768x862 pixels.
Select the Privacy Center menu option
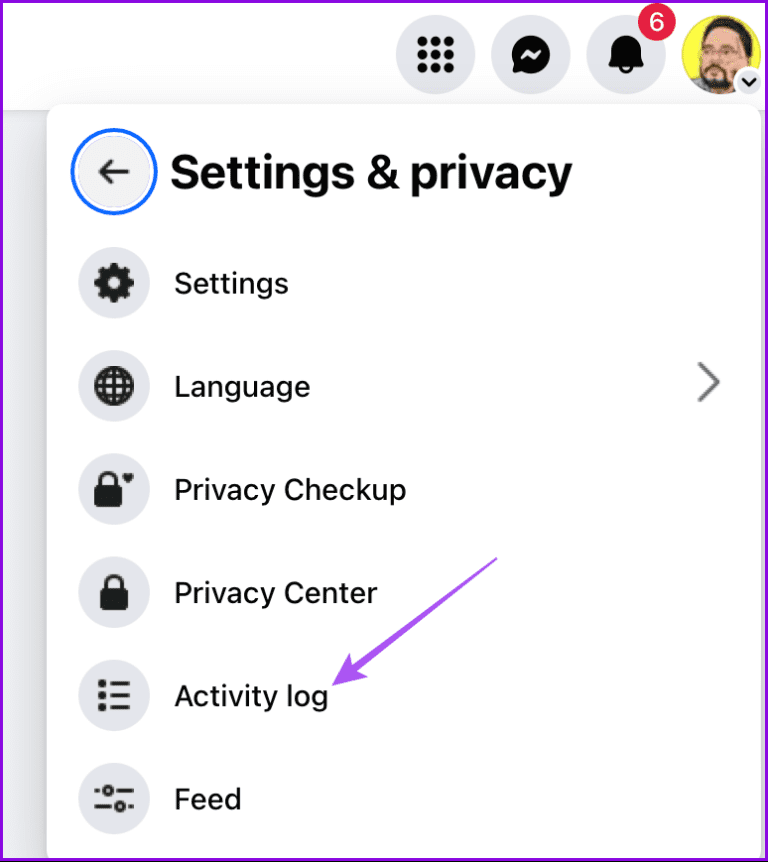(275, 592)
